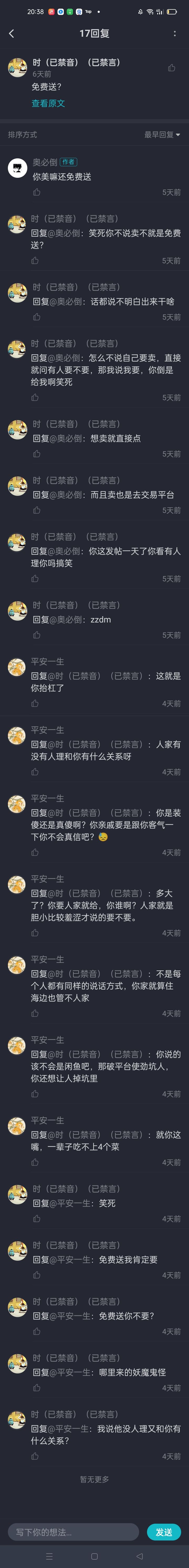Image resolution: width=189 pixels, height=1568 pixels.
Task: Tap the system home button
Action: [94, 1556]
